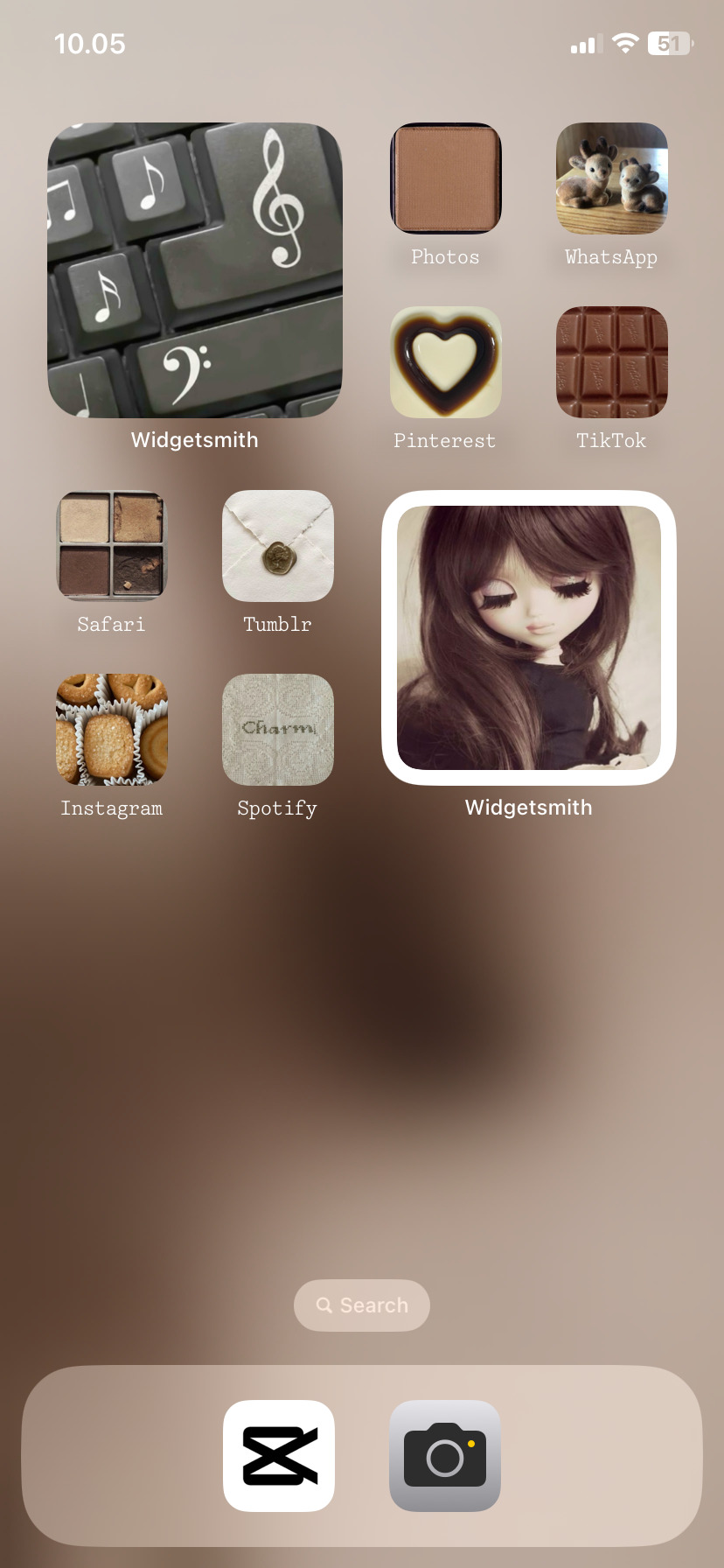Viewport: 724px width, 1568px height.
Task: Launch WhatsApp from the home screen
Action: [x=611, y=178]
